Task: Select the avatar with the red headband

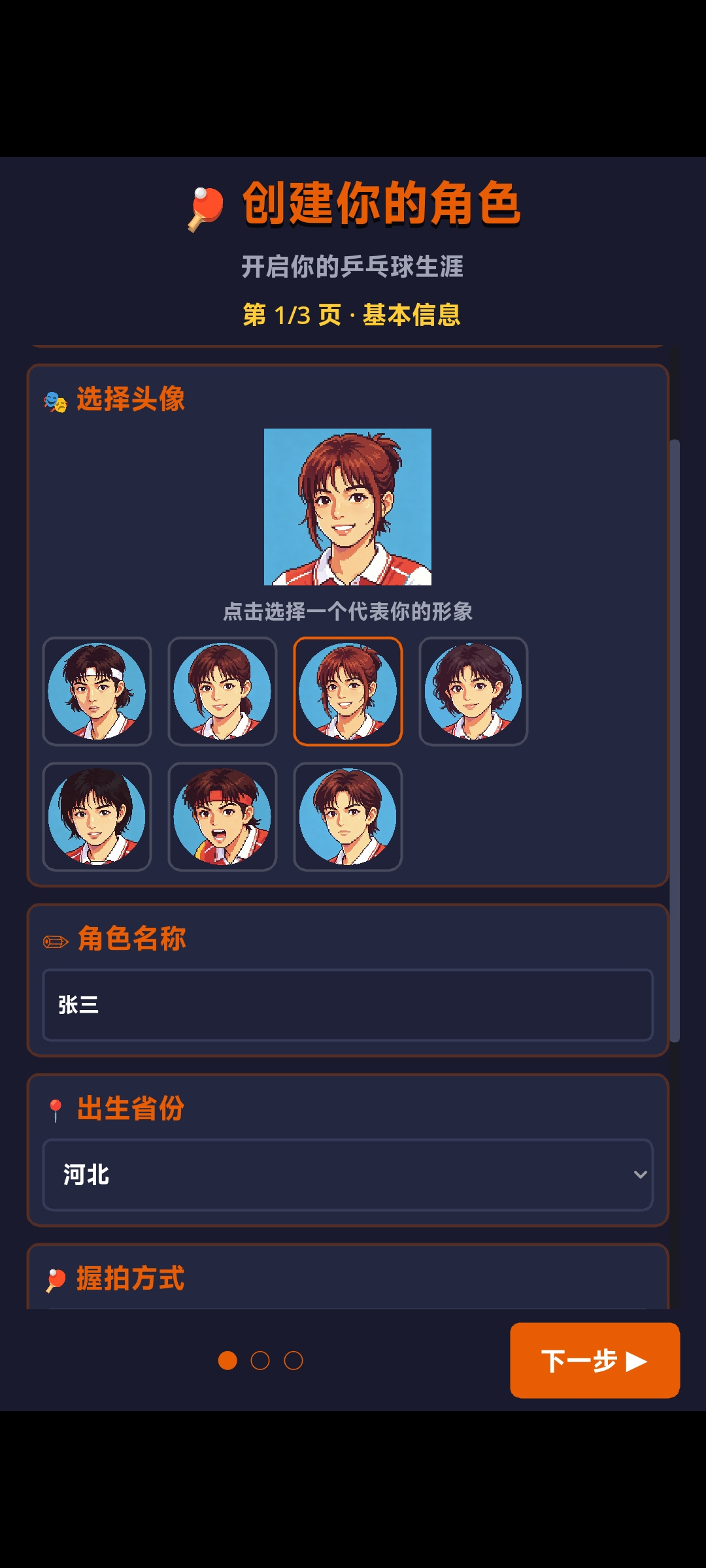Action: pyautogui.click(x=222, y=817)
